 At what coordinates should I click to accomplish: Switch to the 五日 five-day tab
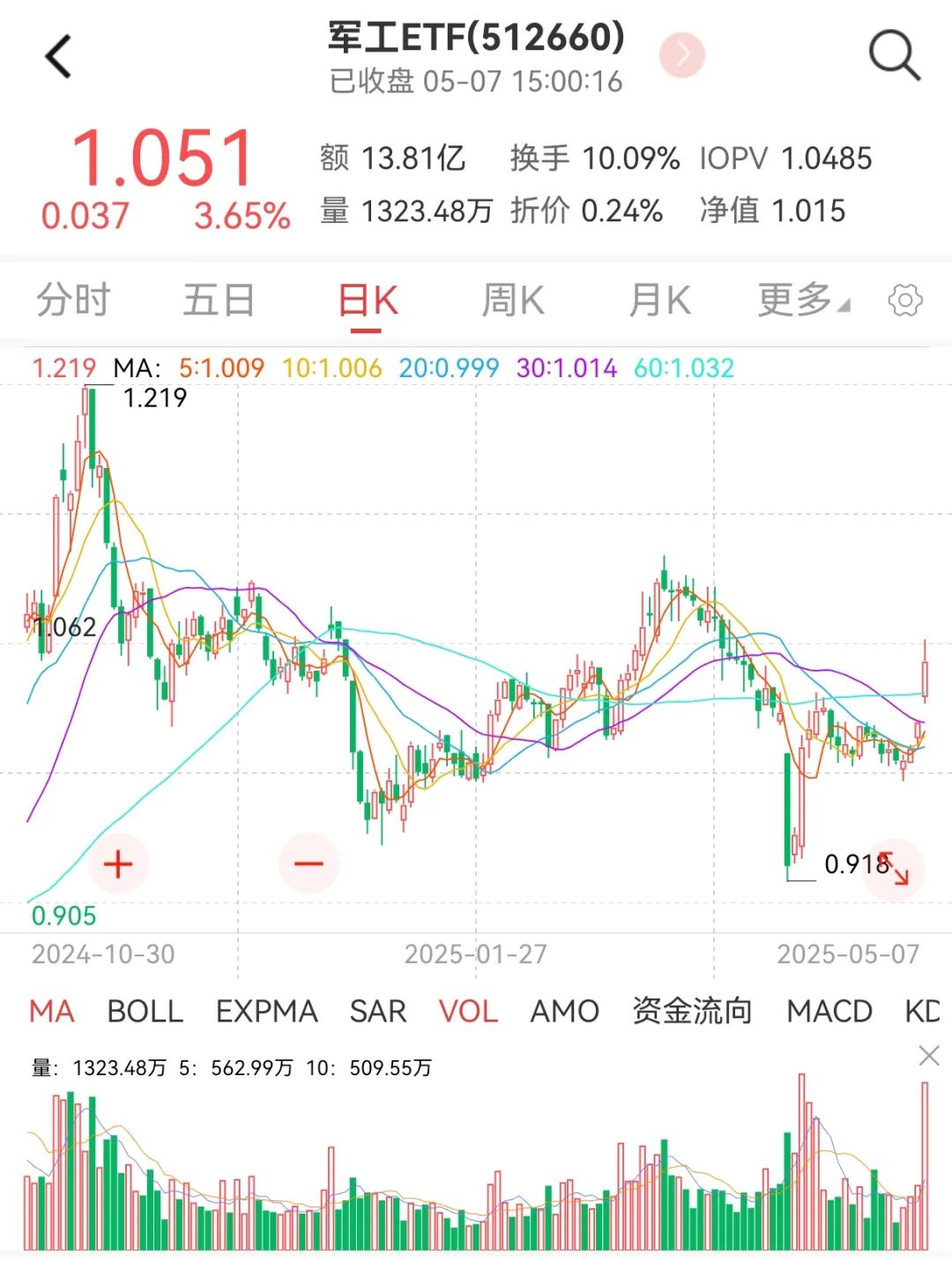218,300
